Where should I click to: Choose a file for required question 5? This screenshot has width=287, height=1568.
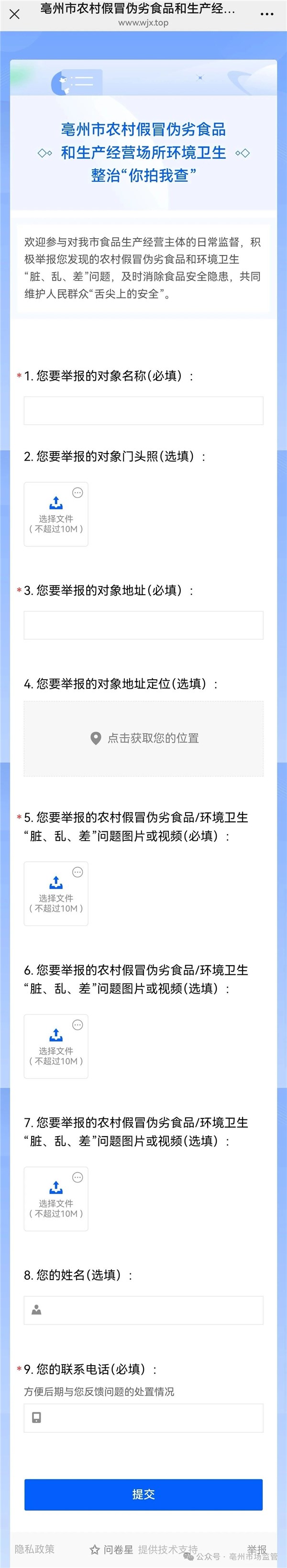56,893
